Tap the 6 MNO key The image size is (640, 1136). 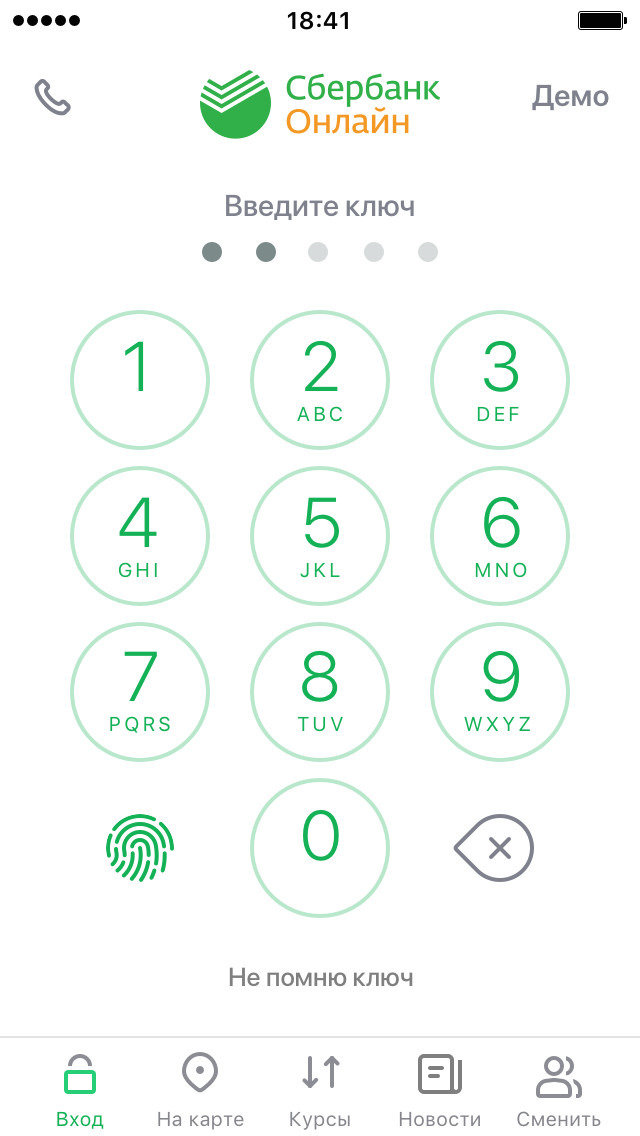(x=500, y=536)
